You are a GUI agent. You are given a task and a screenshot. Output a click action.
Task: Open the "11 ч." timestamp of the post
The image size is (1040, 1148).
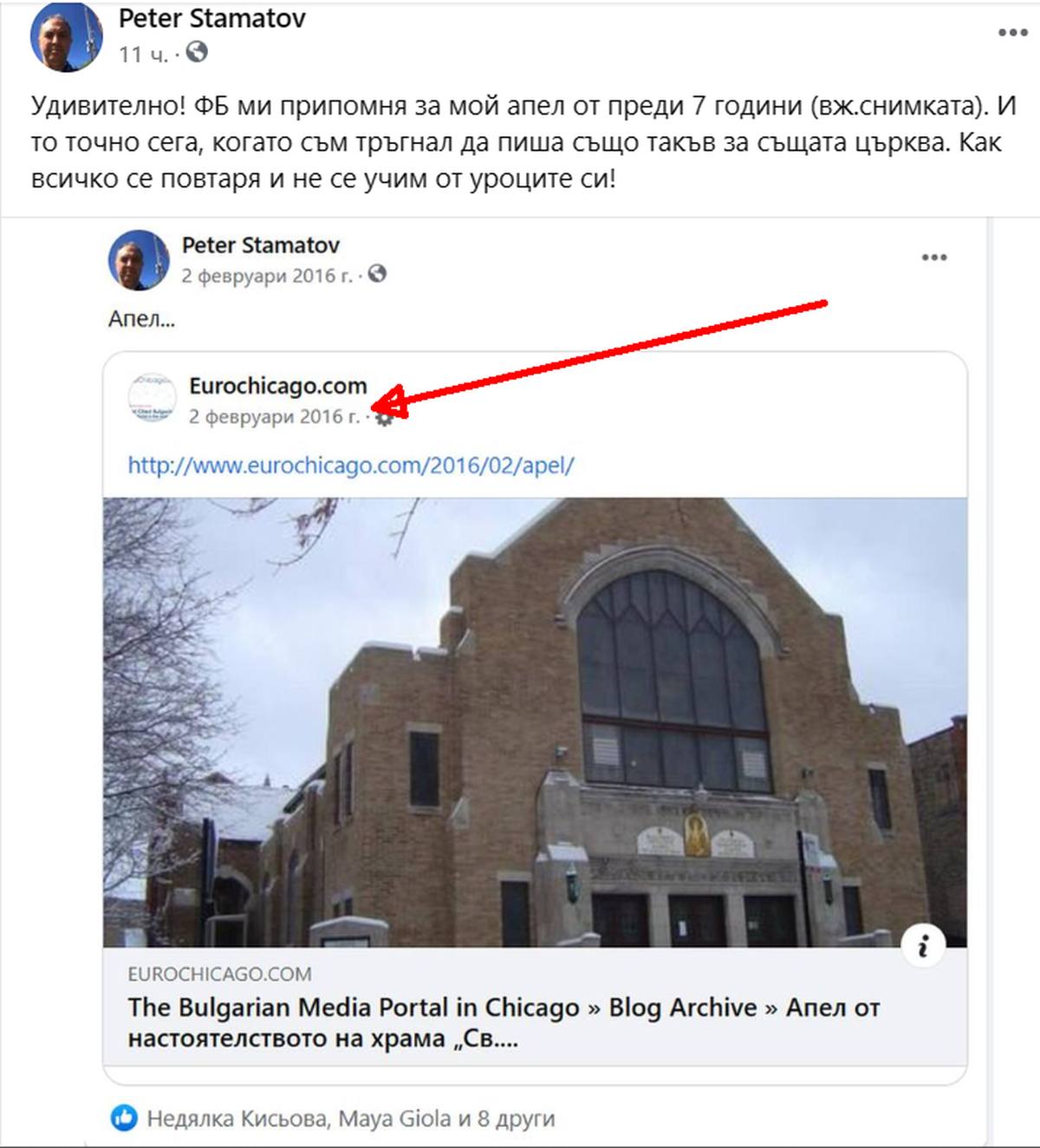click(x=142, y=55)
